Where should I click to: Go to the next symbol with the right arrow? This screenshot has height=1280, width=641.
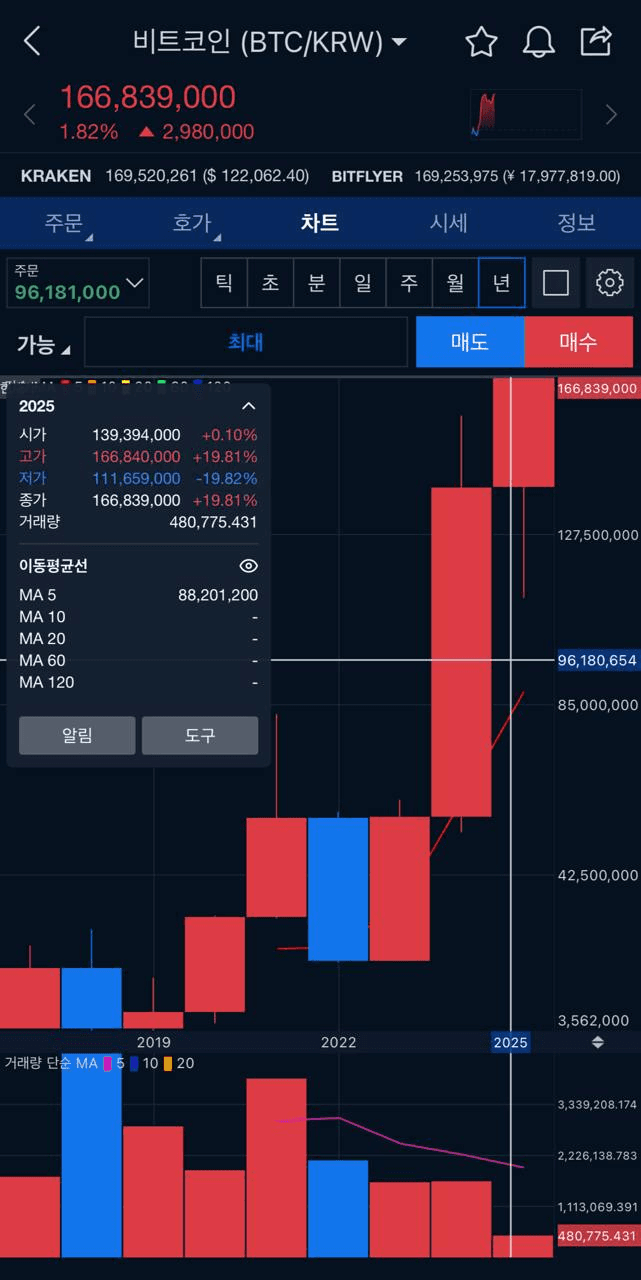pos(611,115)
